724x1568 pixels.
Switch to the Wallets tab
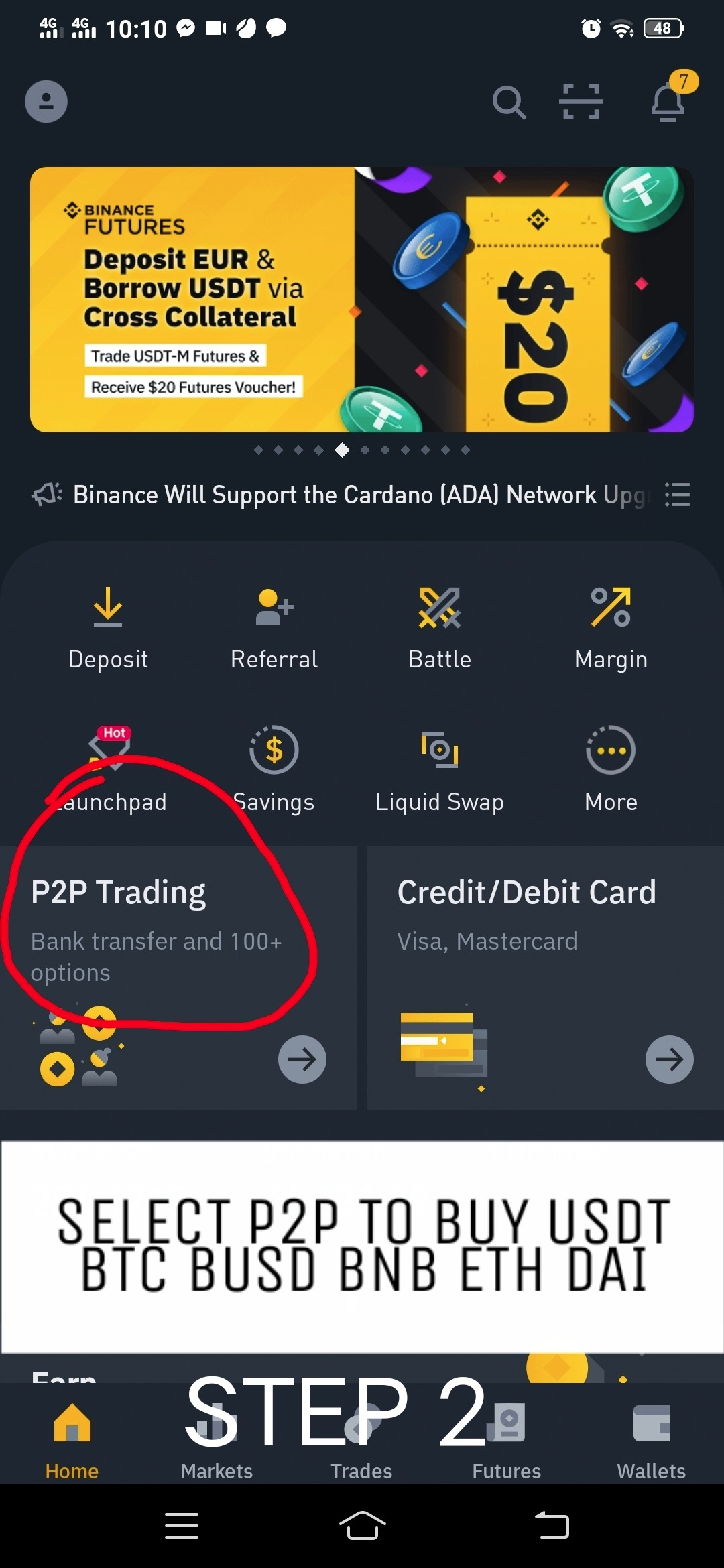651,1441
